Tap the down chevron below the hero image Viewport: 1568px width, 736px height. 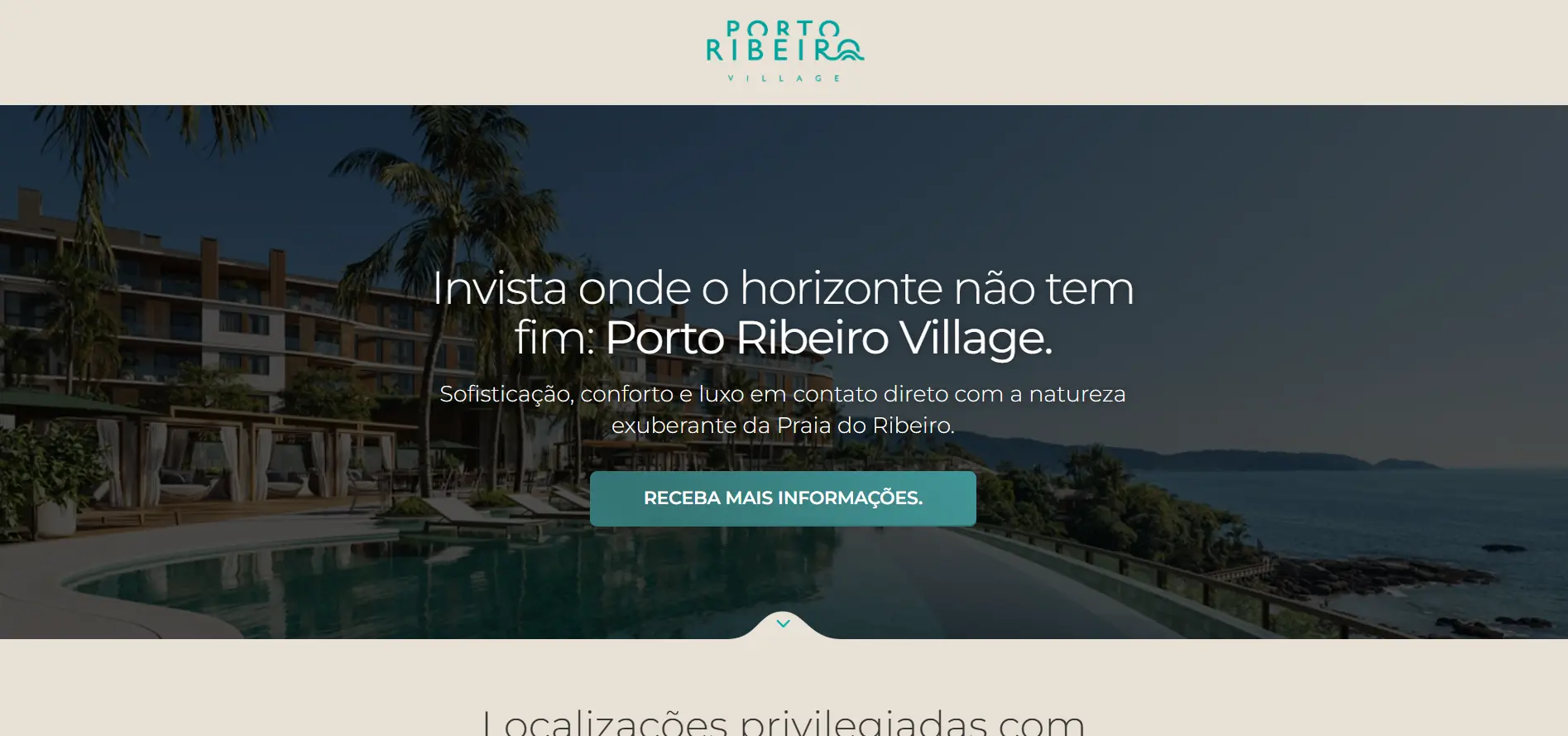pyautogui.click(x=783, y=623)
